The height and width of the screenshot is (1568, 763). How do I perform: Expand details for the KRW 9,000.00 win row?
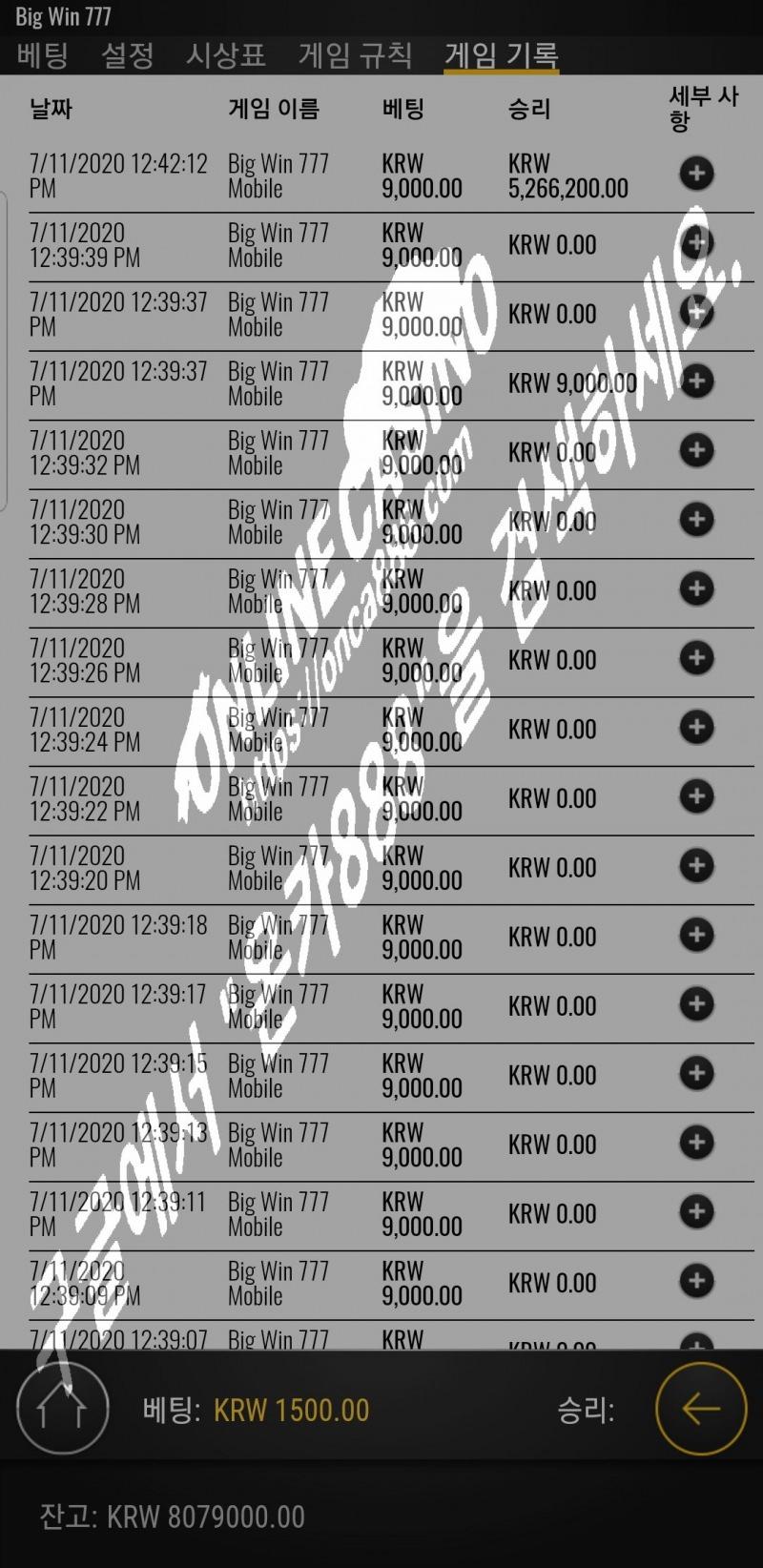(696, 382)
